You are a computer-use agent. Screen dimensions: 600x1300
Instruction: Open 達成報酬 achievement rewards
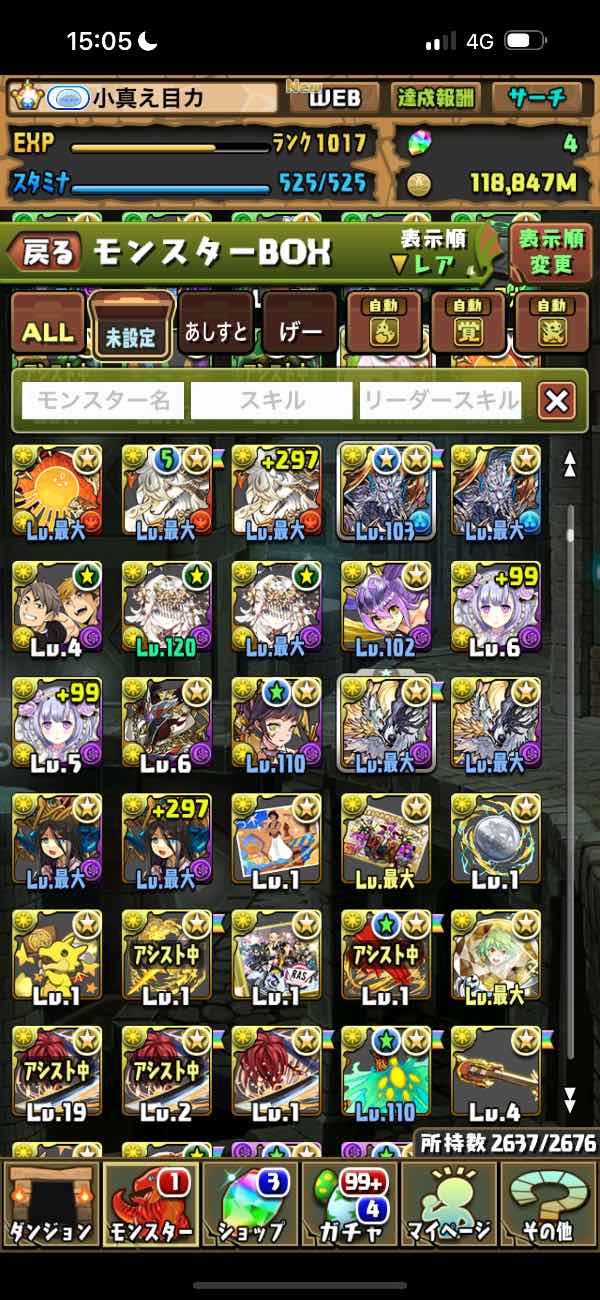point(436,98)
